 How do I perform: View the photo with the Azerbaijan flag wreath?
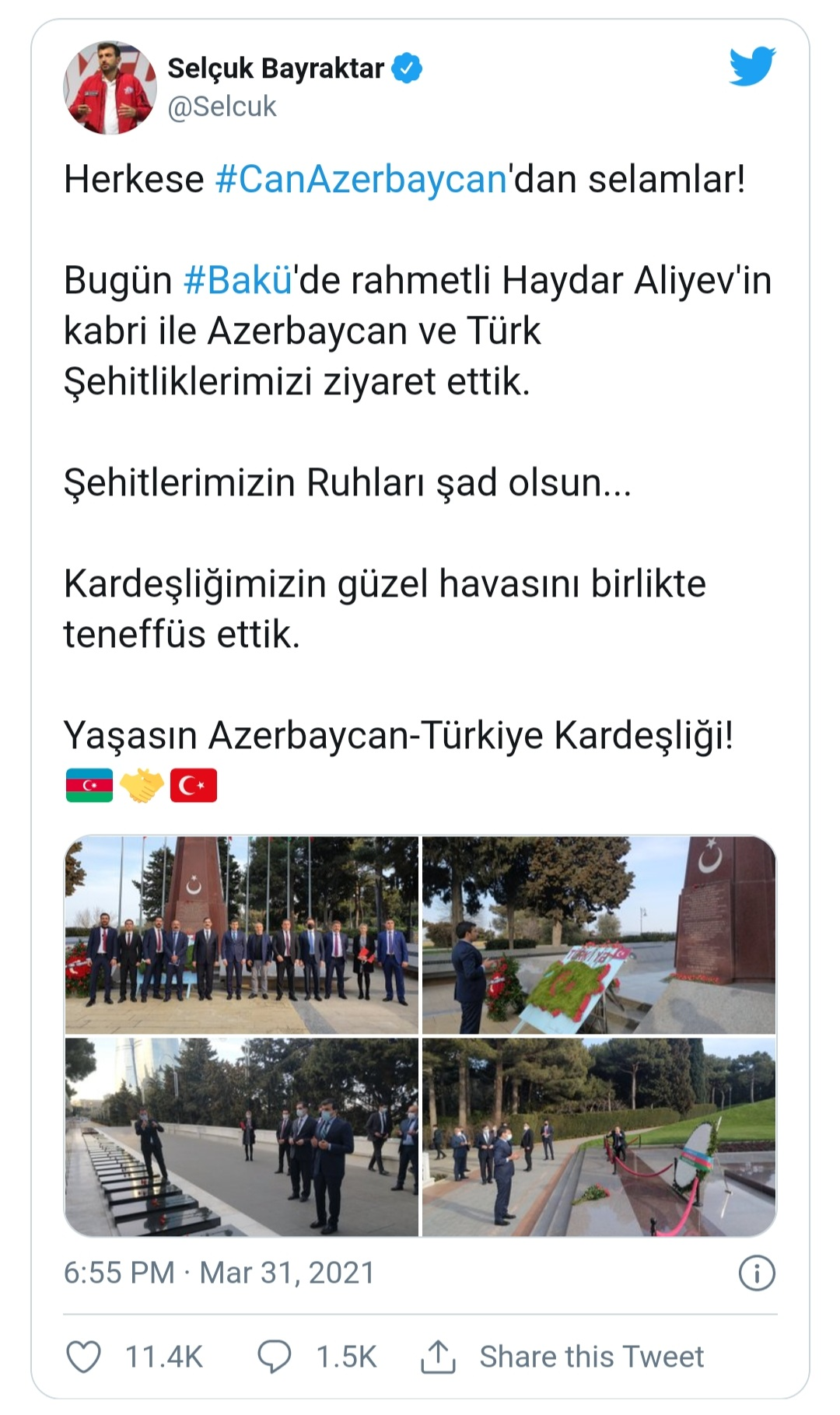click(599, 1137)
